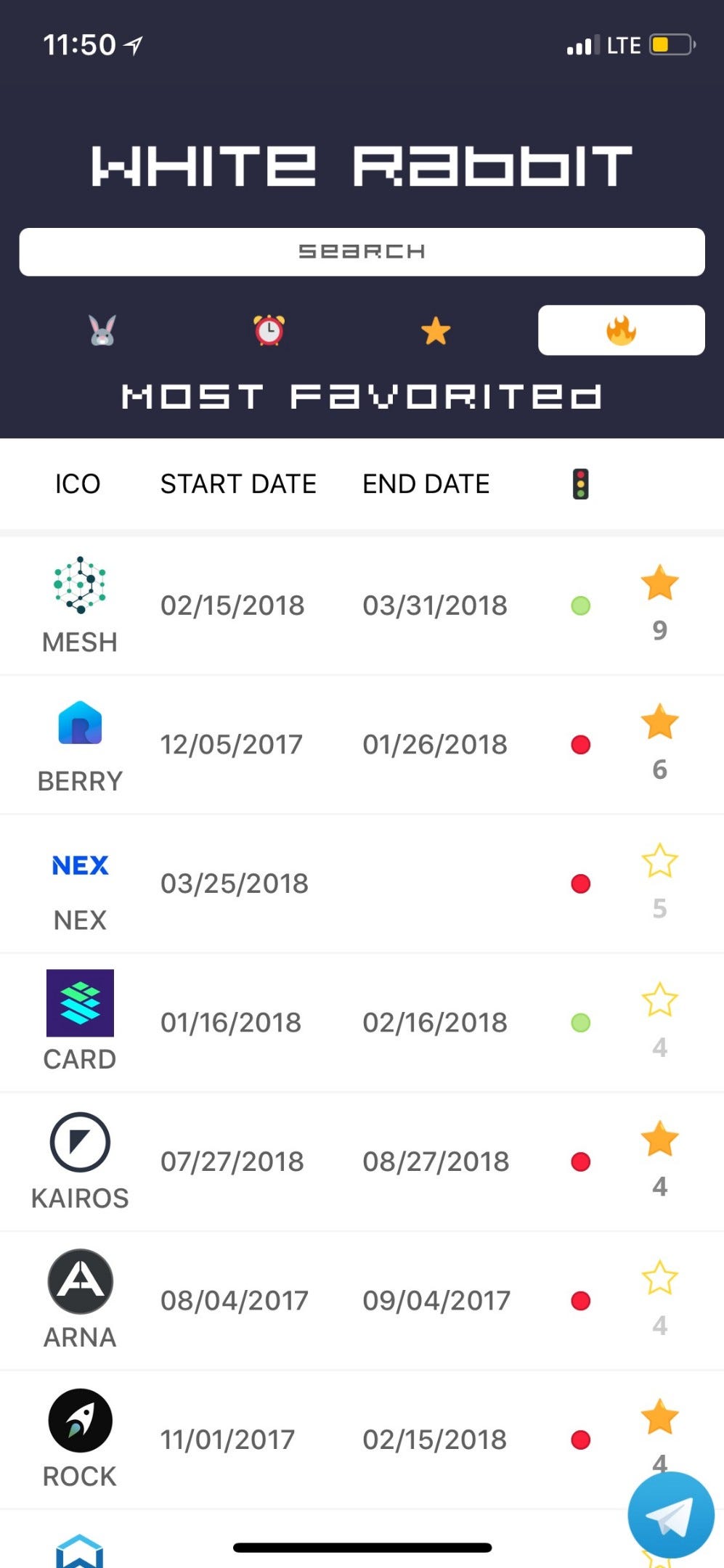Viewport: 724px width, 1568px height.
Task: Unfavorite MESH via its star
Action: pos(659,584)
